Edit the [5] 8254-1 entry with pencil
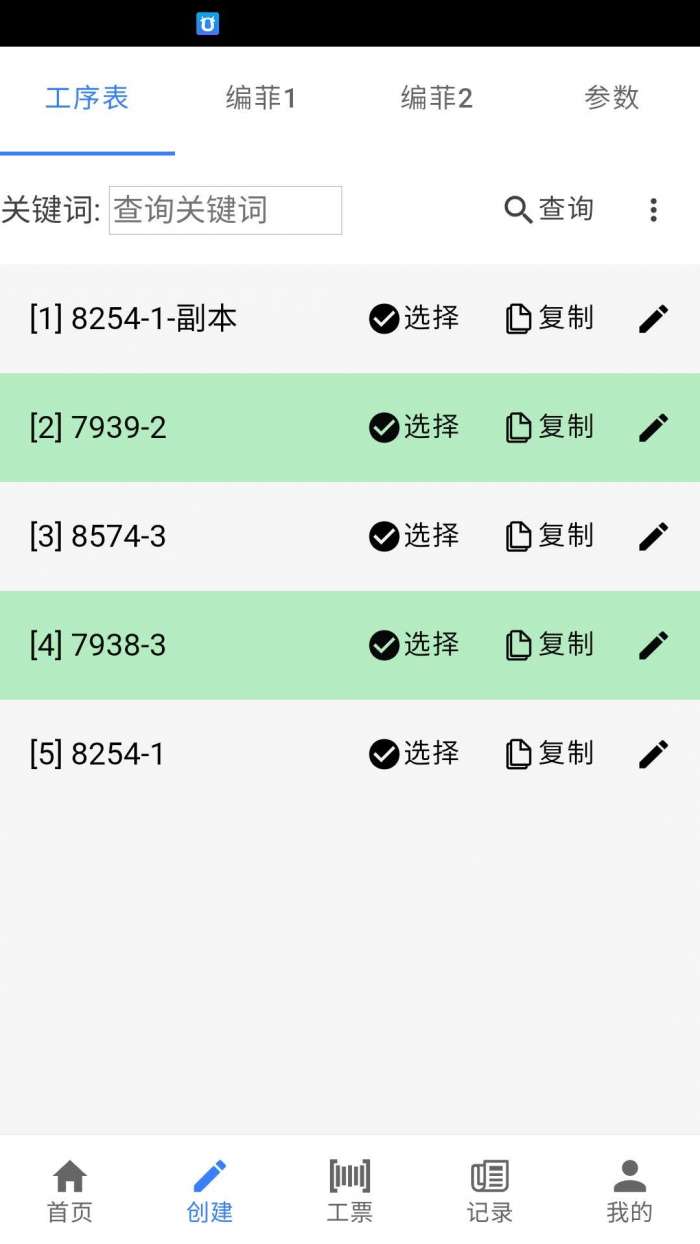700x1244 pixels. click(653, 754)
